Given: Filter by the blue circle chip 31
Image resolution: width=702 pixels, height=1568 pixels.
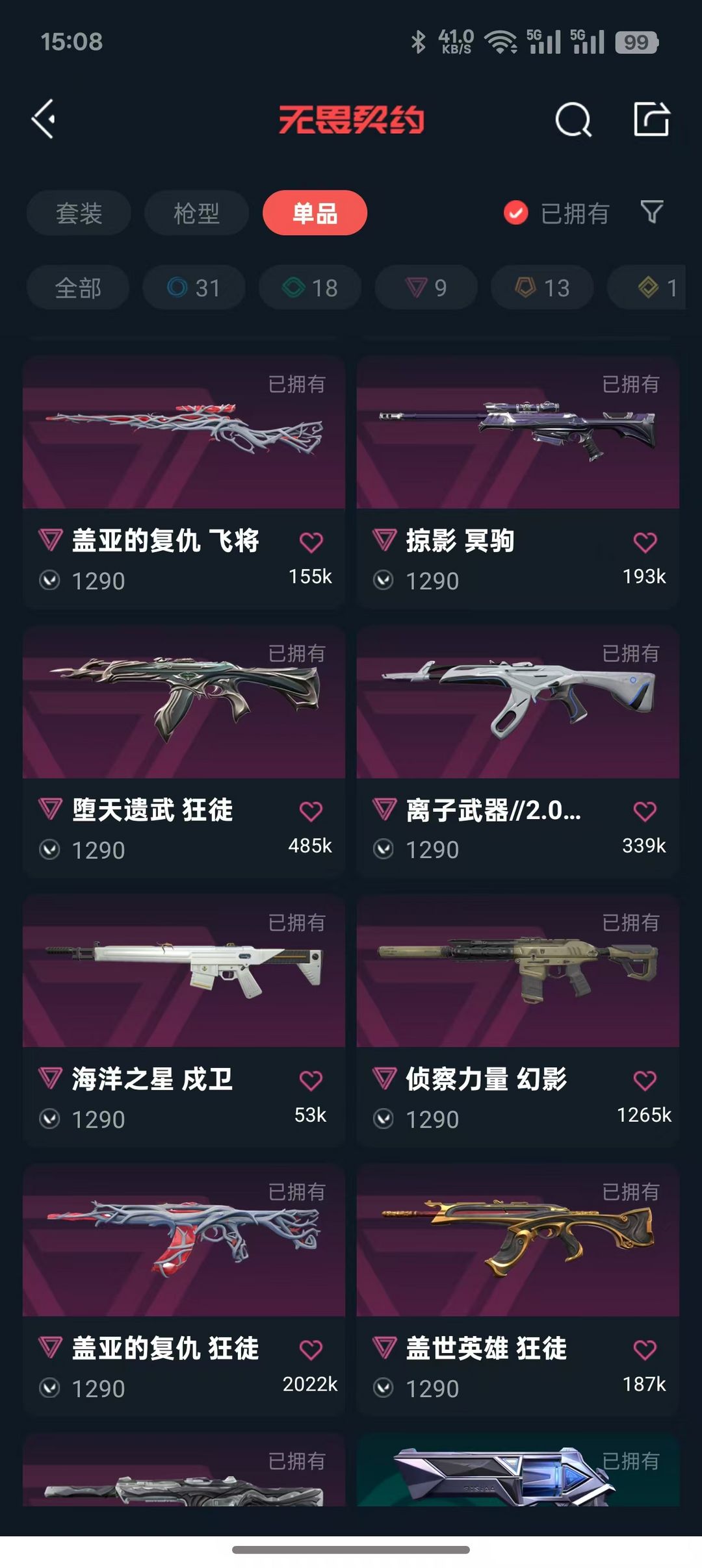Looking at the screenshot, I should pos(194,288).
